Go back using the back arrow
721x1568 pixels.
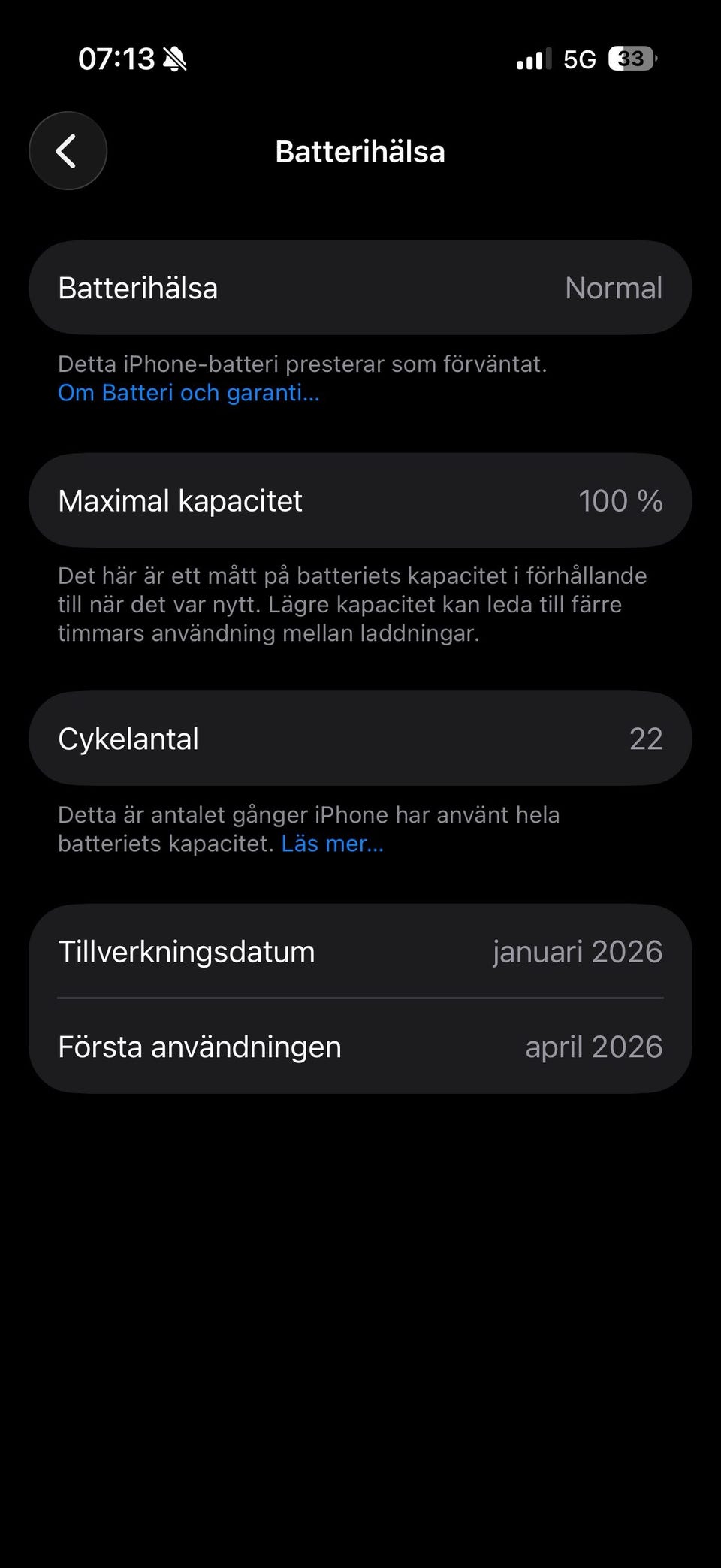pyautogui.click(x=68, y=151)
